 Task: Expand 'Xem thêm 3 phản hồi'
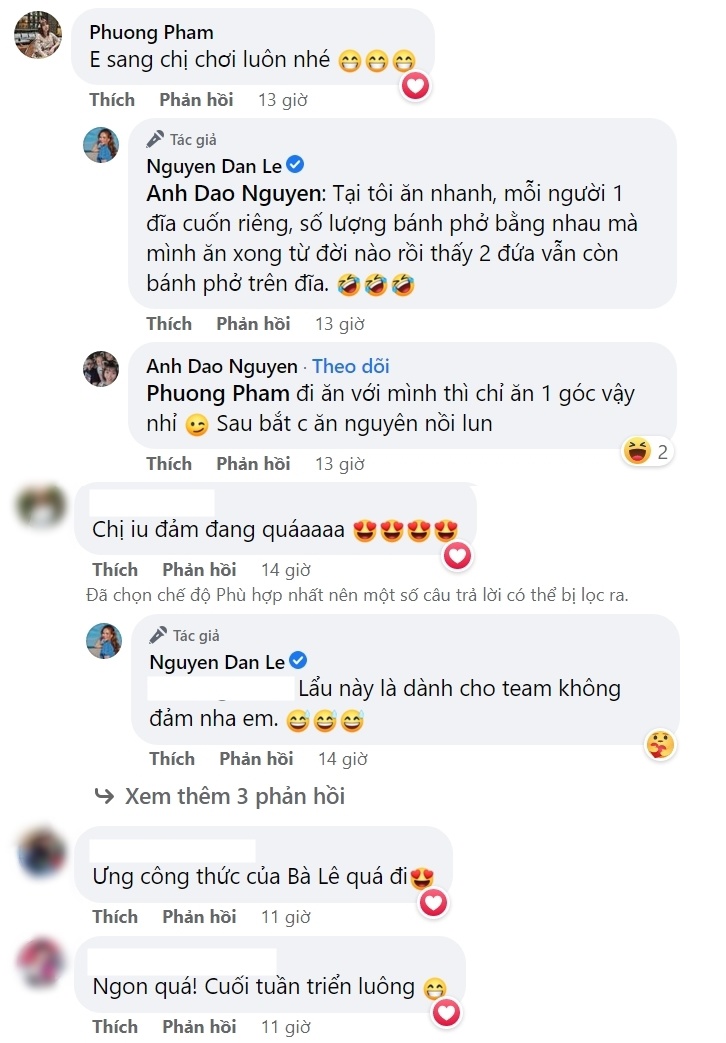click(234, 796)
